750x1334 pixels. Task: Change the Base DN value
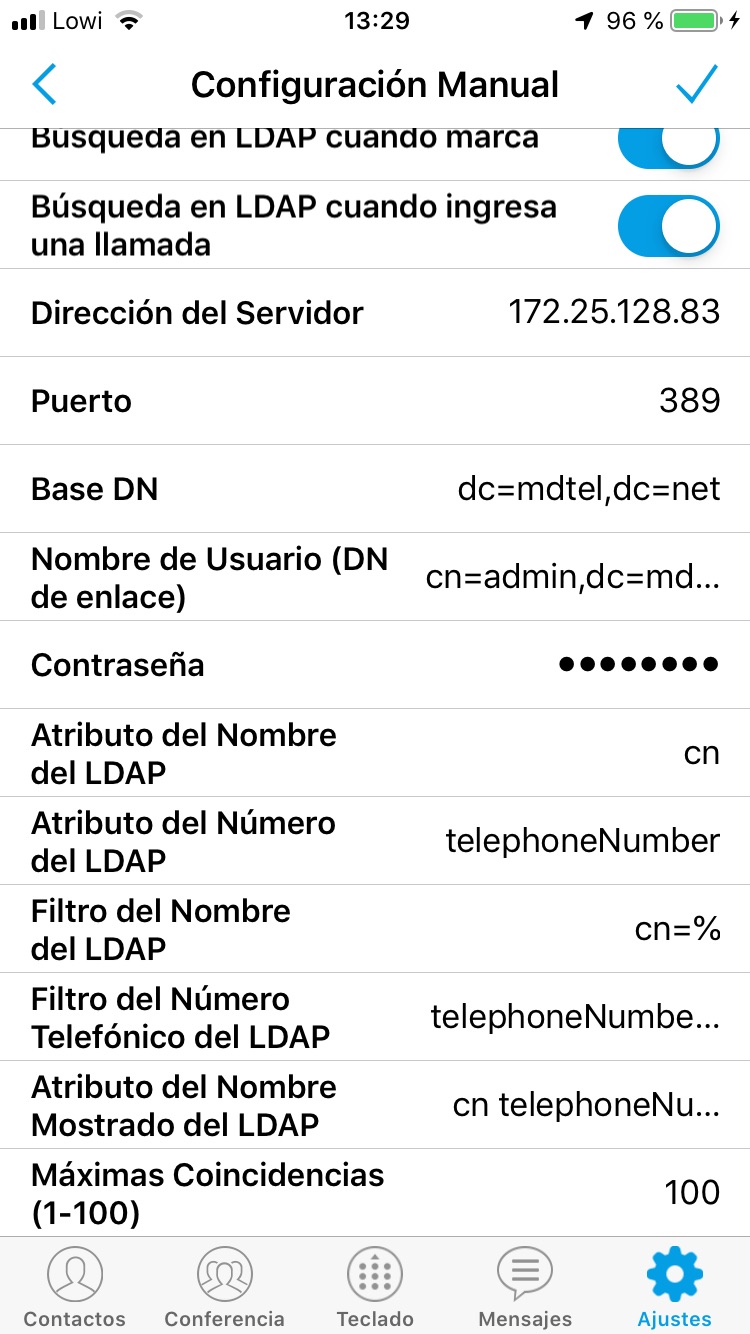pos(375,489)
